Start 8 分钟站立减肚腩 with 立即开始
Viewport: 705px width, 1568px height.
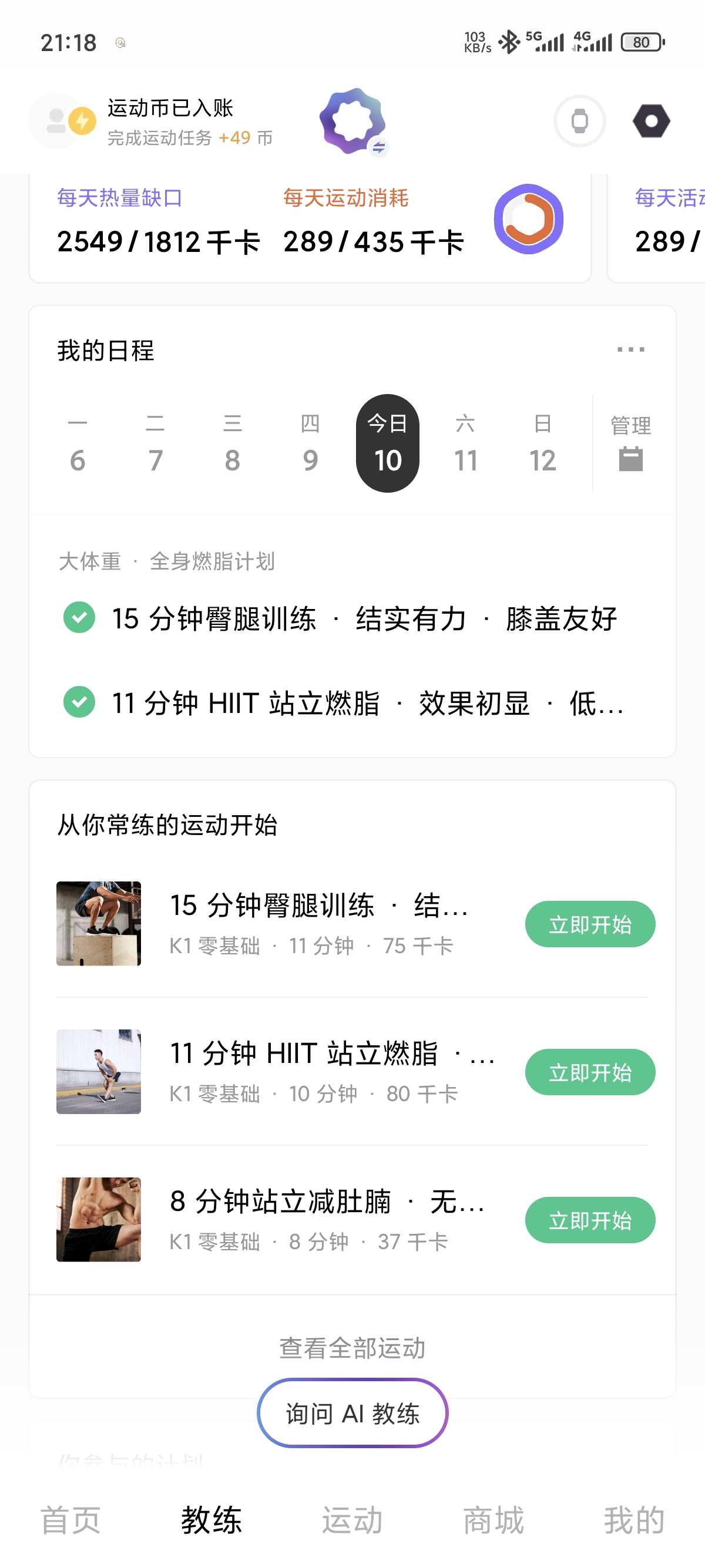[589, 1220]
